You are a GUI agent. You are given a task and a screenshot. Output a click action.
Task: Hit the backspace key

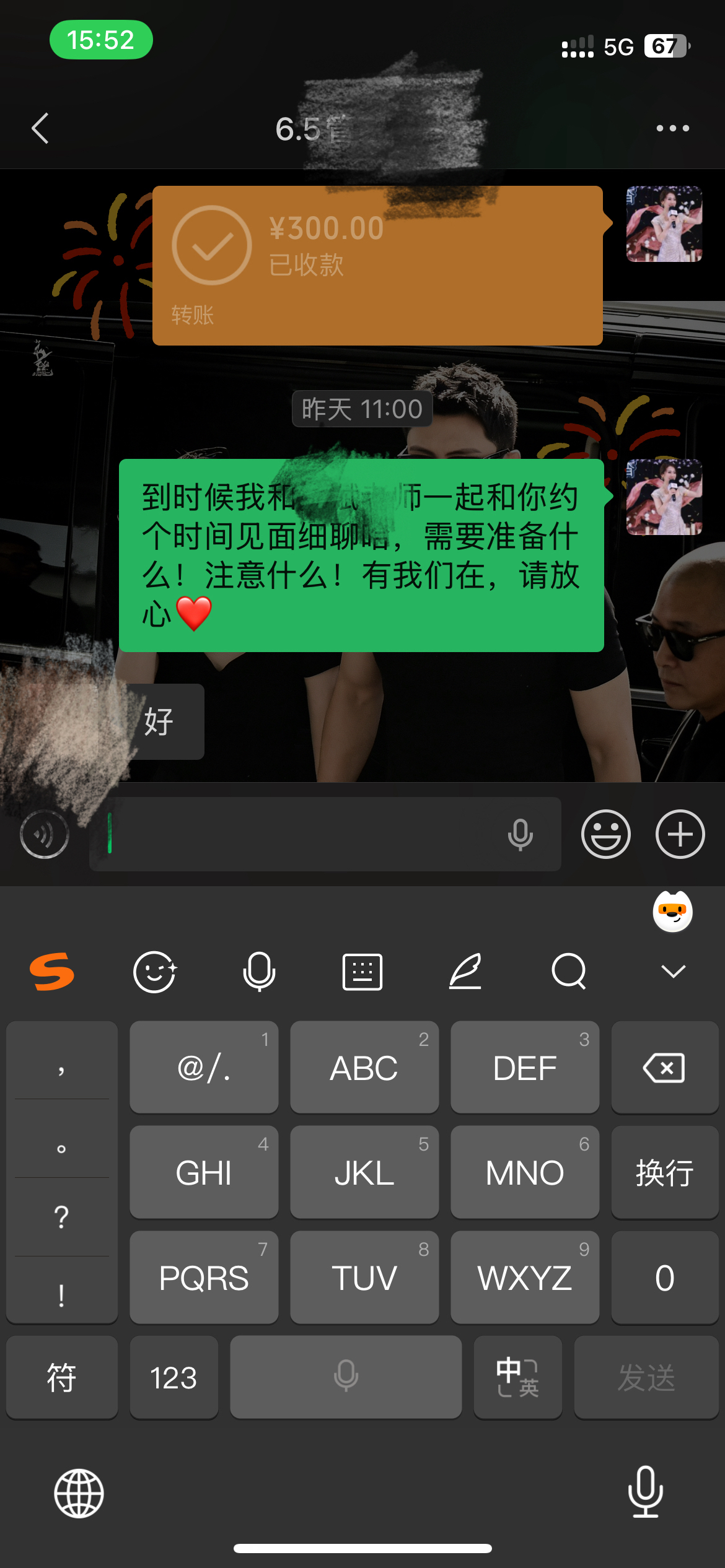pyautogui.click(x=664, y=1068)
